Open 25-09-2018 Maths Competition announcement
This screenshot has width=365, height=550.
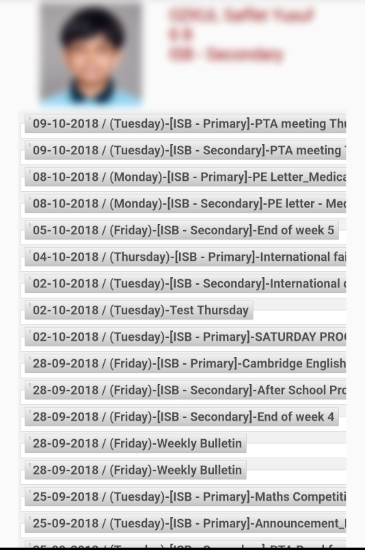point(185,497)
